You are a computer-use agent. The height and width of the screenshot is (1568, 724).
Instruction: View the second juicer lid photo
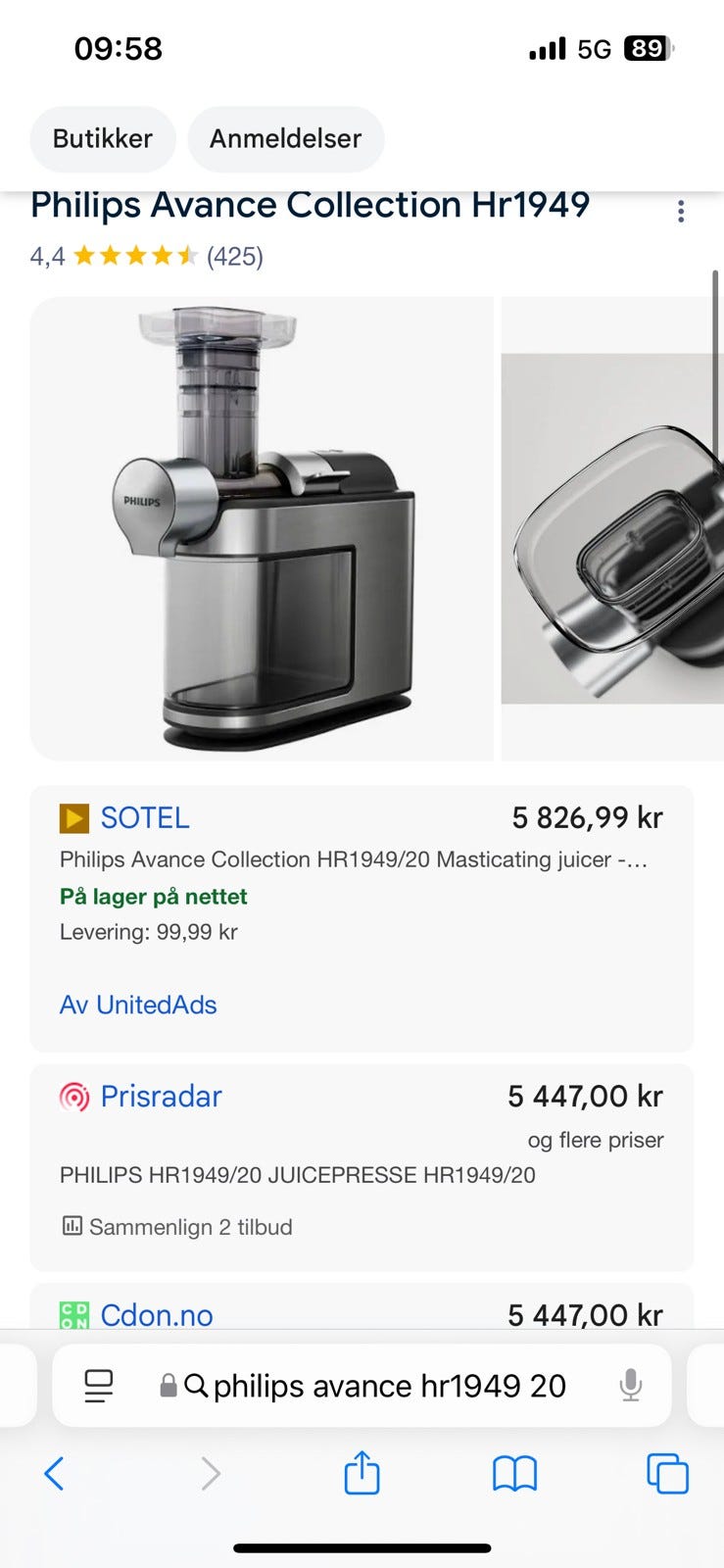click(613, 528)
